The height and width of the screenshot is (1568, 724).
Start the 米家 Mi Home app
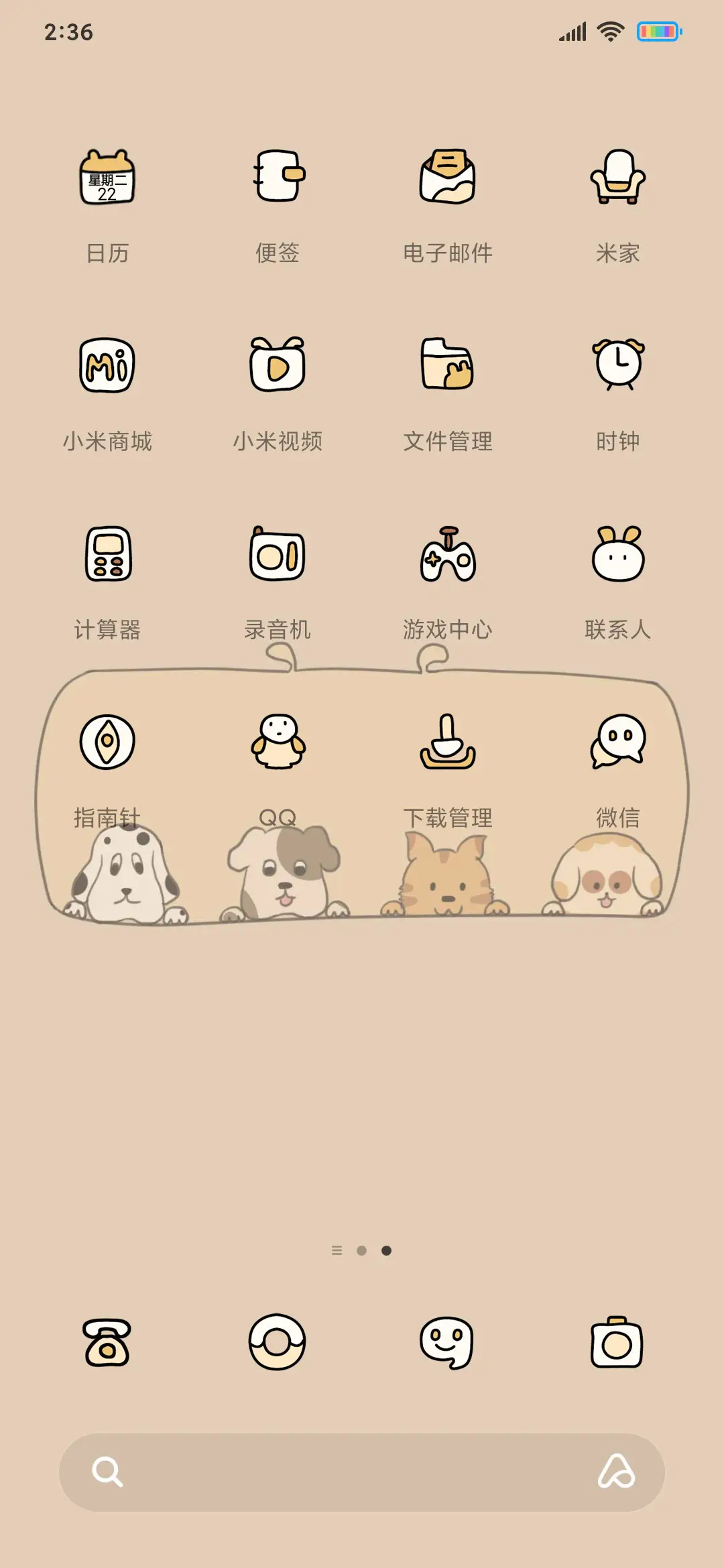pyautogui.click(x=618, y=177)
